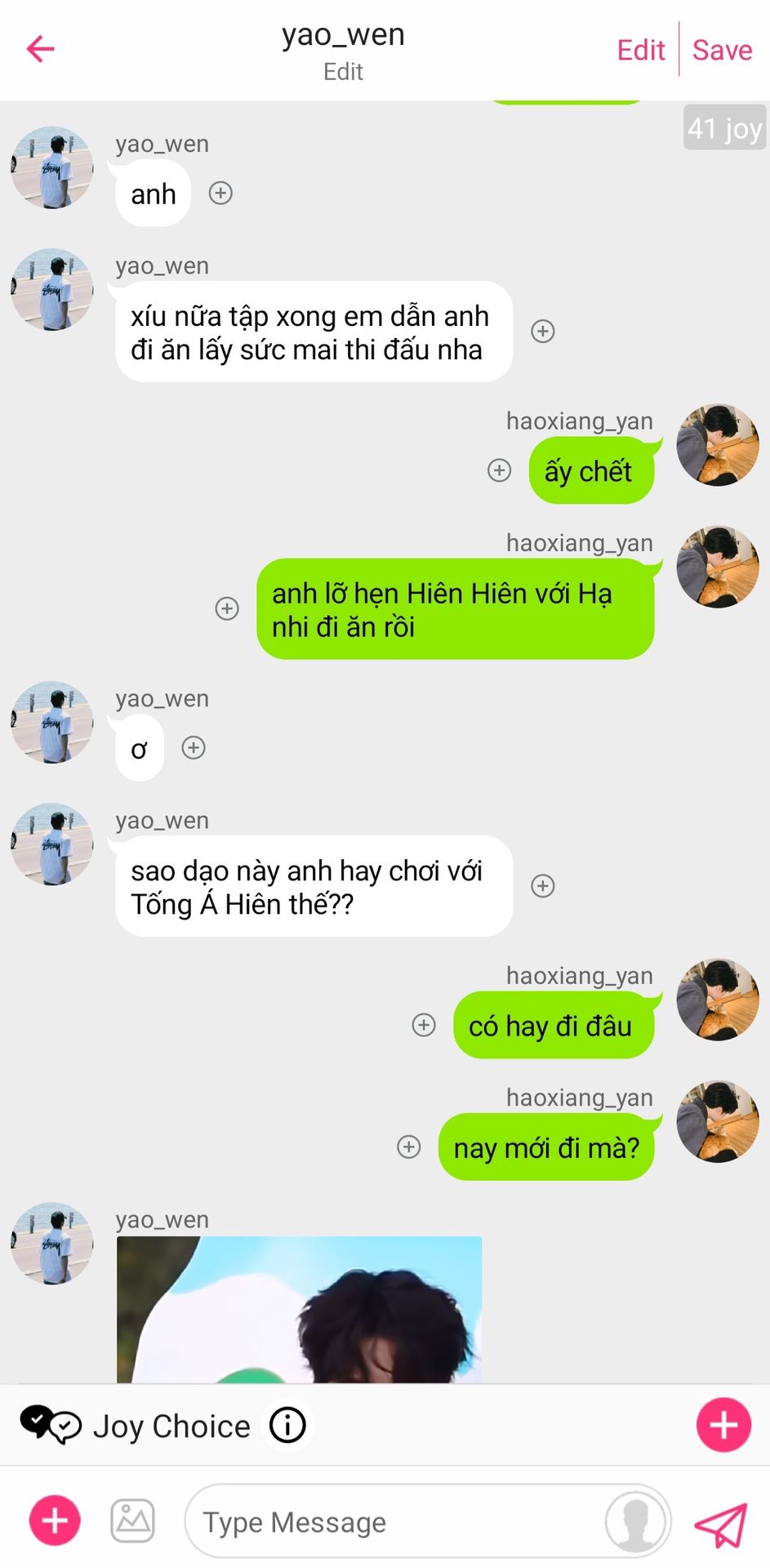Send the message with paper plane

(720, 1524)
